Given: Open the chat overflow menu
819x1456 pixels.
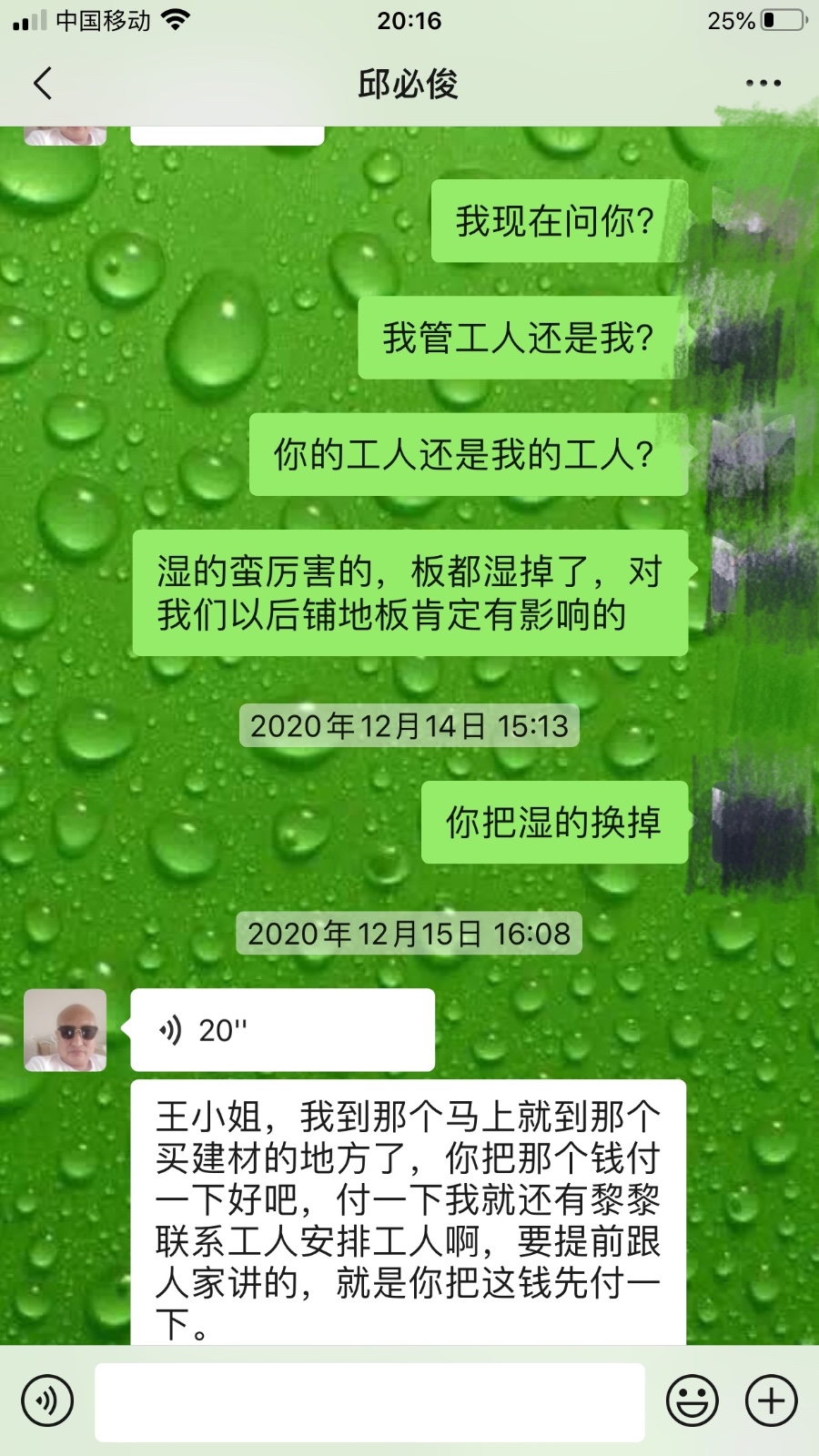Looking at the screenshot, I should coord(763,84).
